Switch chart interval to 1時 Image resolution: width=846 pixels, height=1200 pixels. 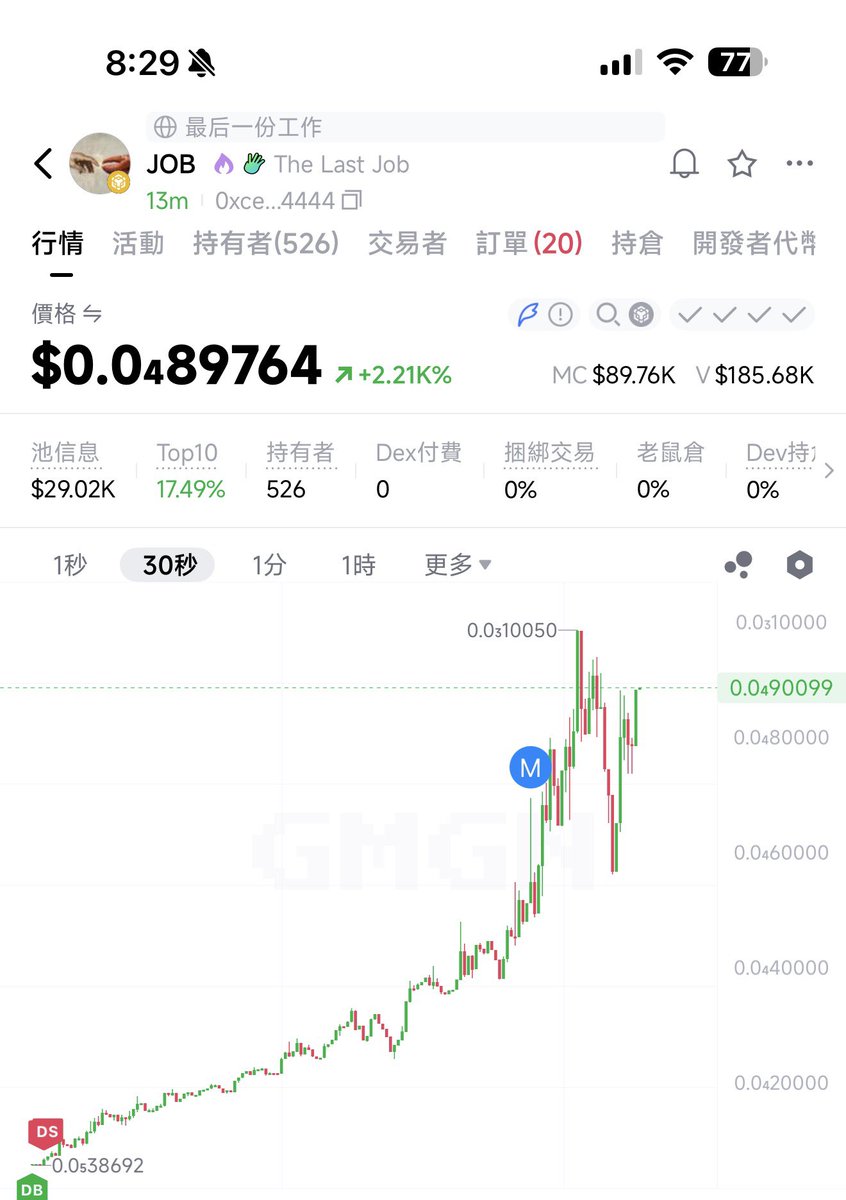coord(358,565)
